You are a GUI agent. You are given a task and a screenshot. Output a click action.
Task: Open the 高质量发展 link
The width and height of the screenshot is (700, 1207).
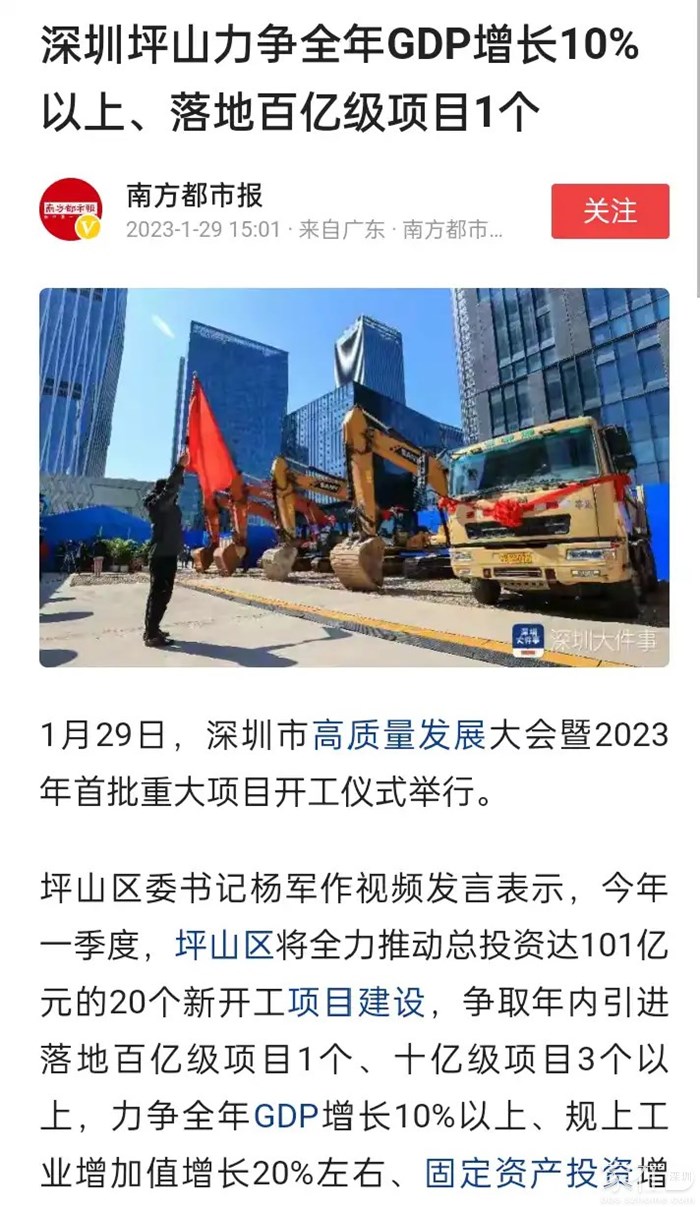point(398,735)
